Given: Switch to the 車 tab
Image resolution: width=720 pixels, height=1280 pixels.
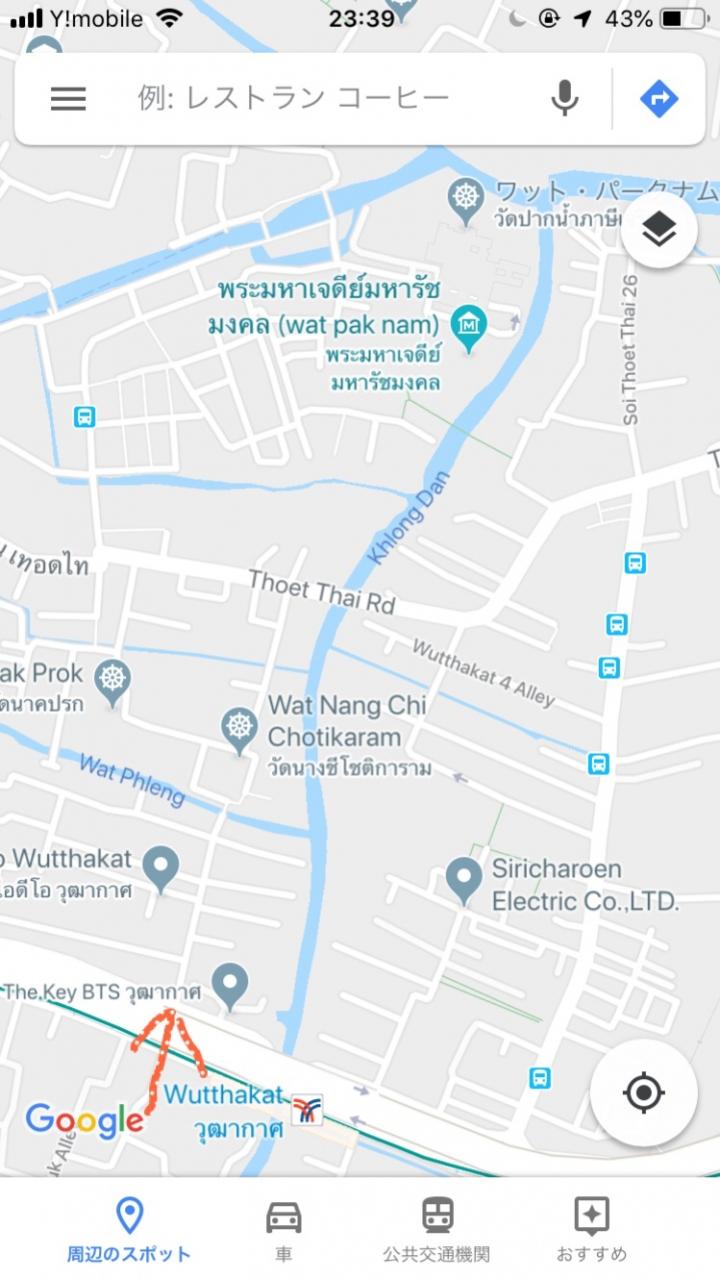Looking at the screenshot, I should click(x=284, y=1230).
